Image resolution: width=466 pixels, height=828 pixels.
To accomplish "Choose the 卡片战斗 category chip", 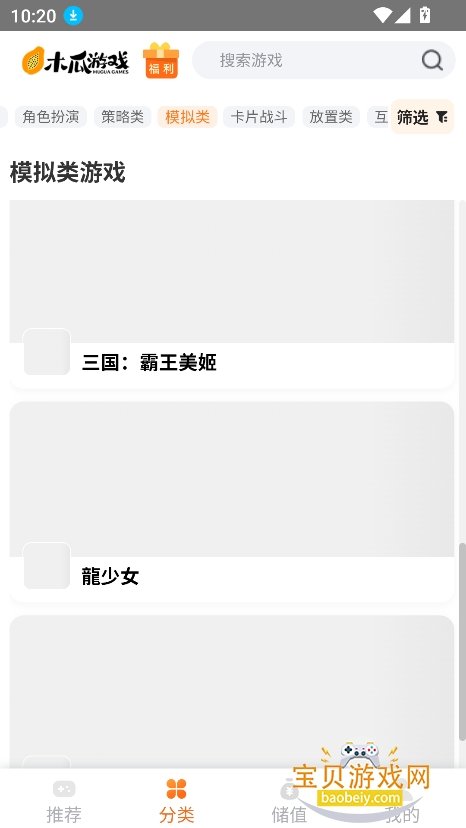I will point(259,117).
